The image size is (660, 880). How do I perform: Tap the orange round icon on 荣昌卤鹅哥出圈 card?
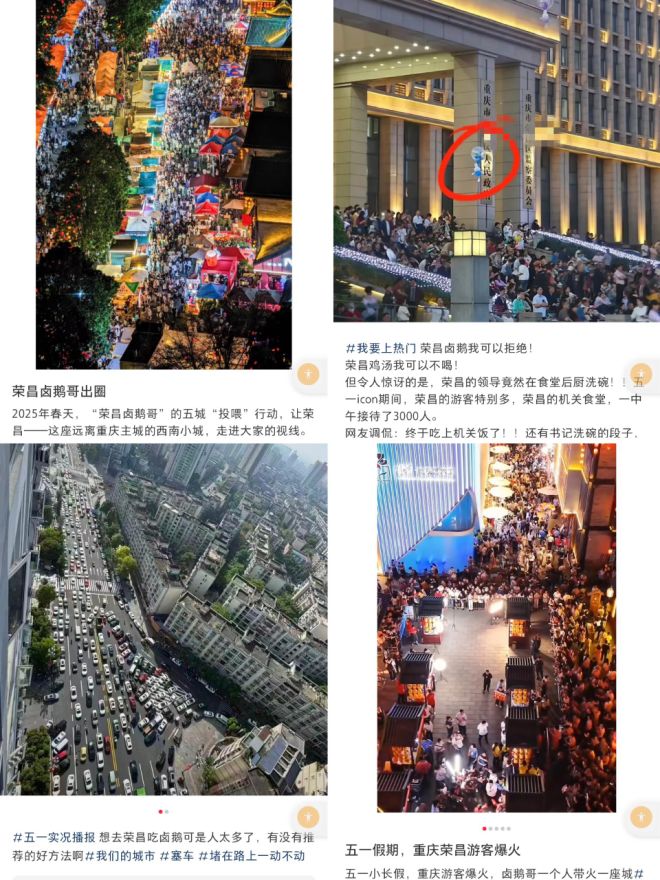tap(308, 374)
